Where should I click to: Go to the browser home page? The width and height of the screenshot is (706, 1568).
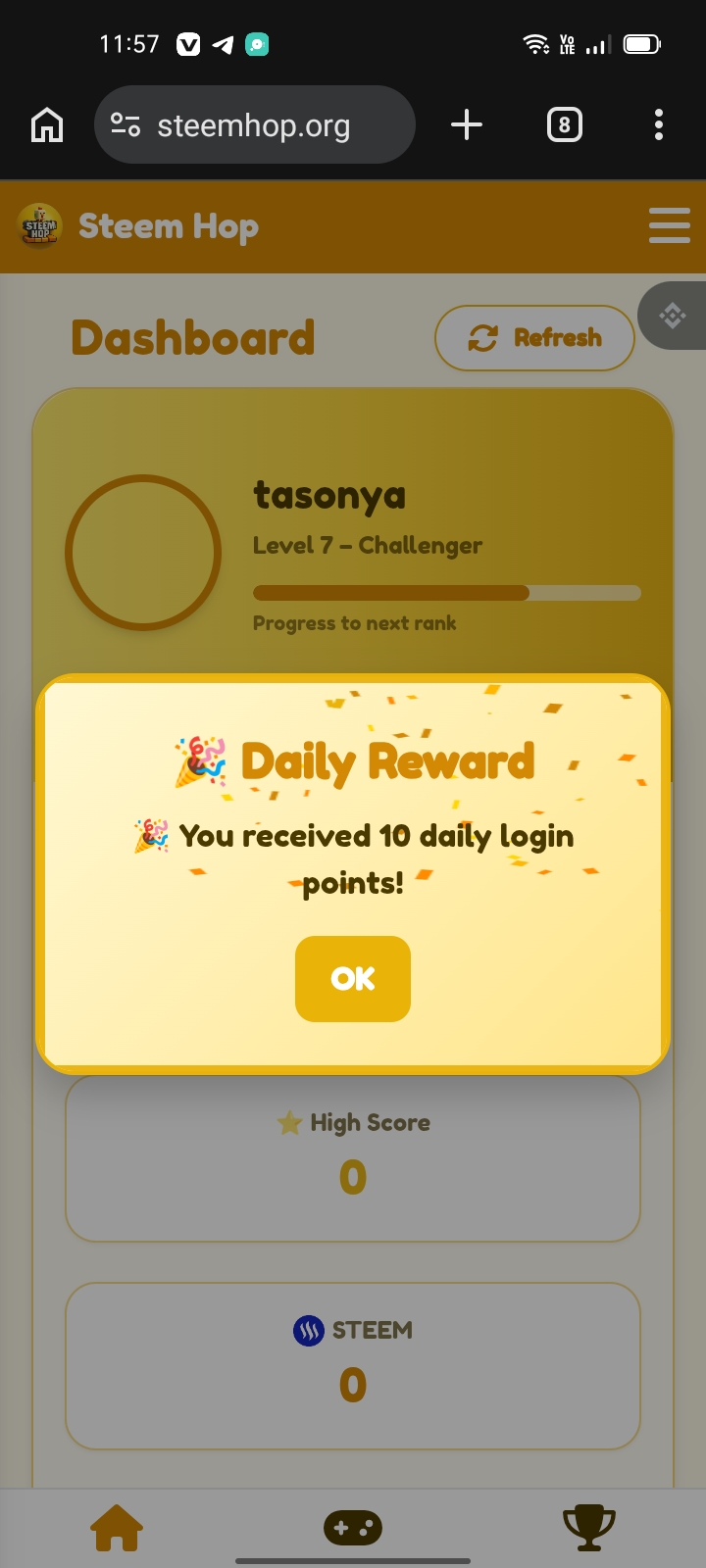point(47,125)
